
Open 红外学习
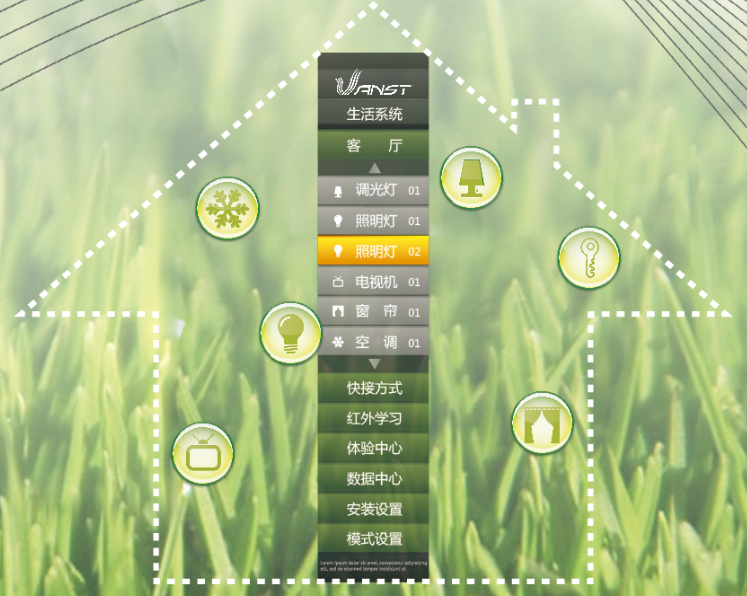click(374, 418)
